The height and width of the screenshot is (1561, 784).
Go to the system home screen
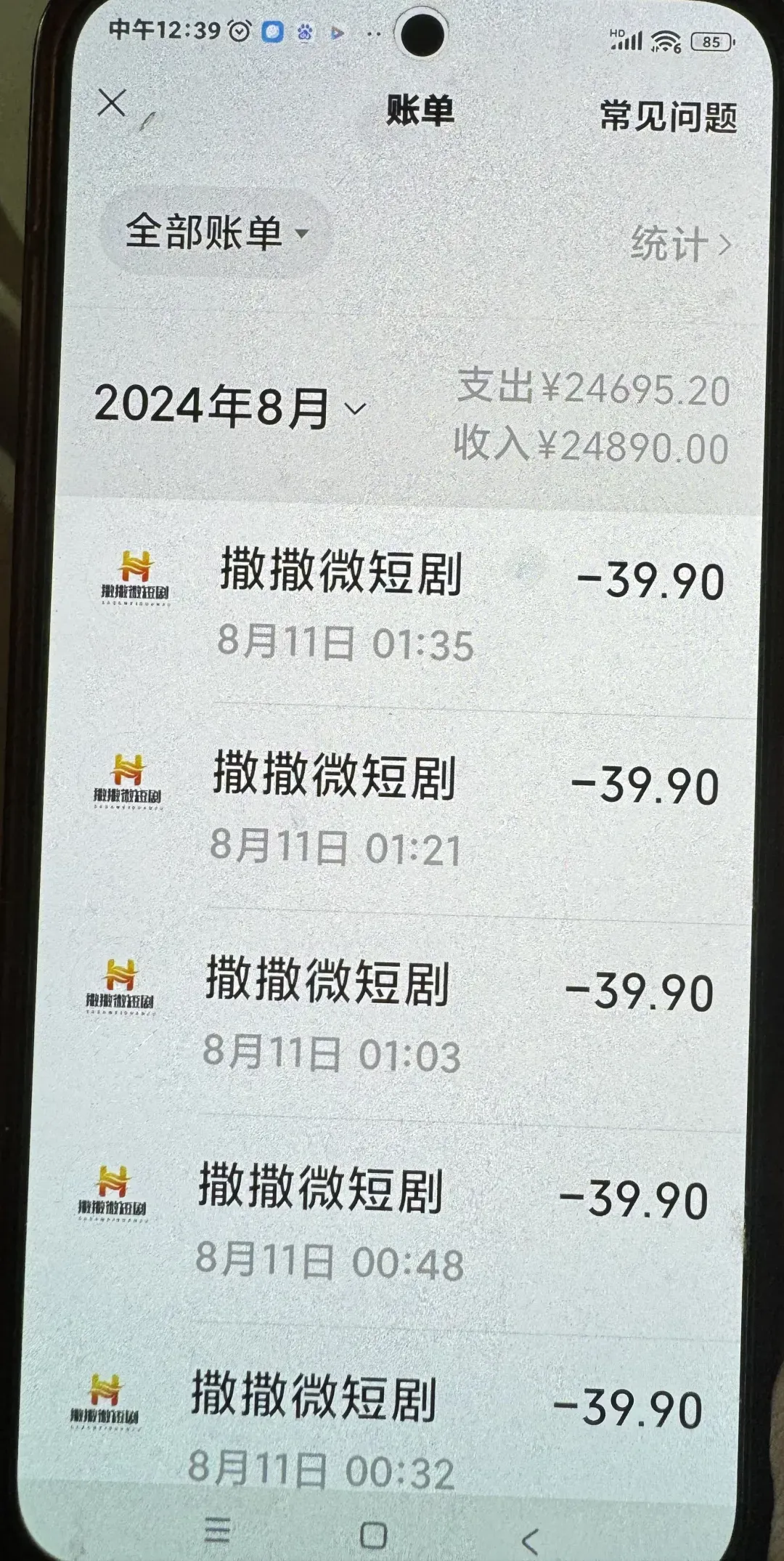[374, 1534]
